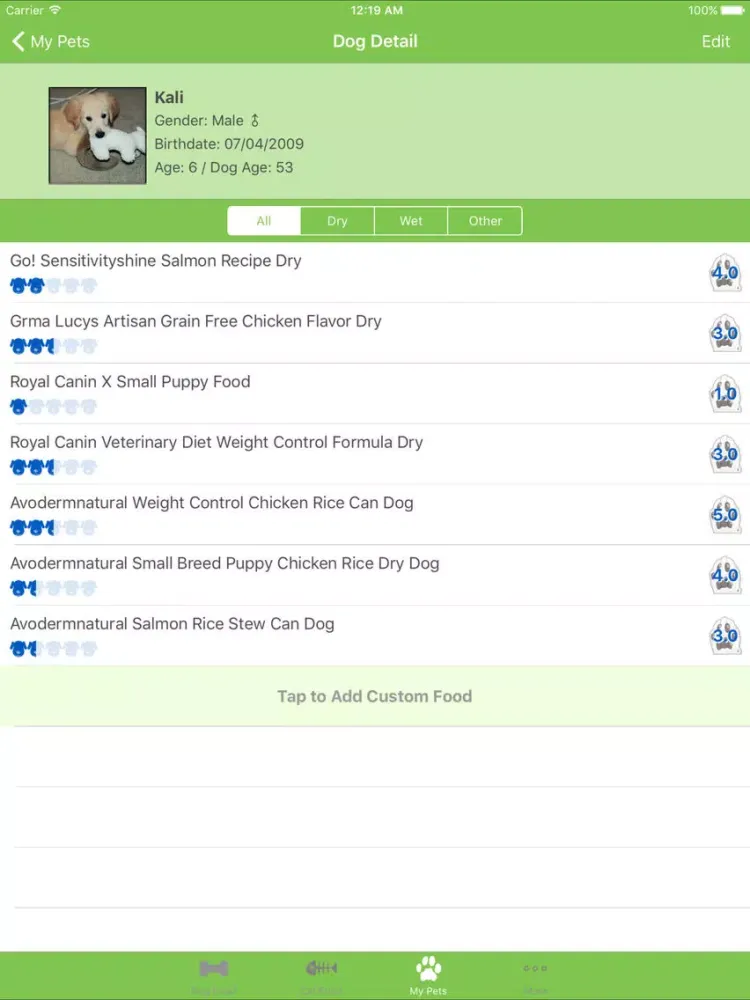Image resolution: width=750 pixels, height=1000 pixels.
Task: Tap the 1.0 score badge for Royal Canin X Small Puppy
Action: (x=725, y=393)
